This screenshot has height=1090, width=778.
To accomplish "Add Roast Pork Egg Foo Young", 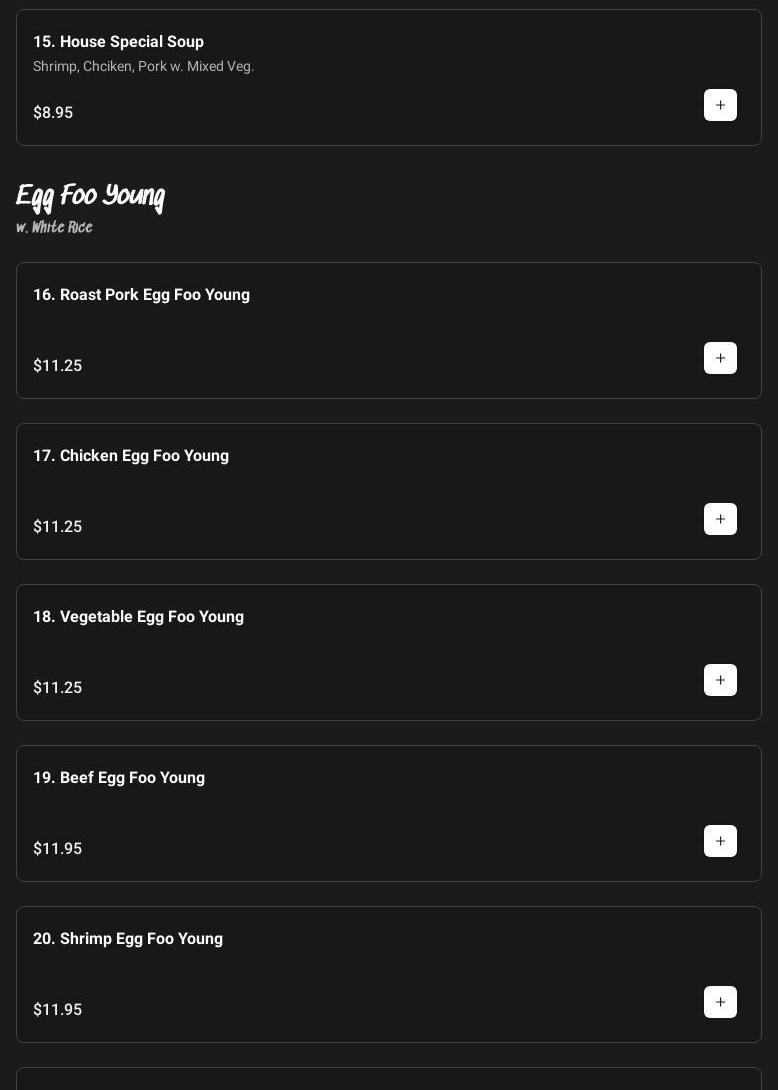I will tap(720, 358).
